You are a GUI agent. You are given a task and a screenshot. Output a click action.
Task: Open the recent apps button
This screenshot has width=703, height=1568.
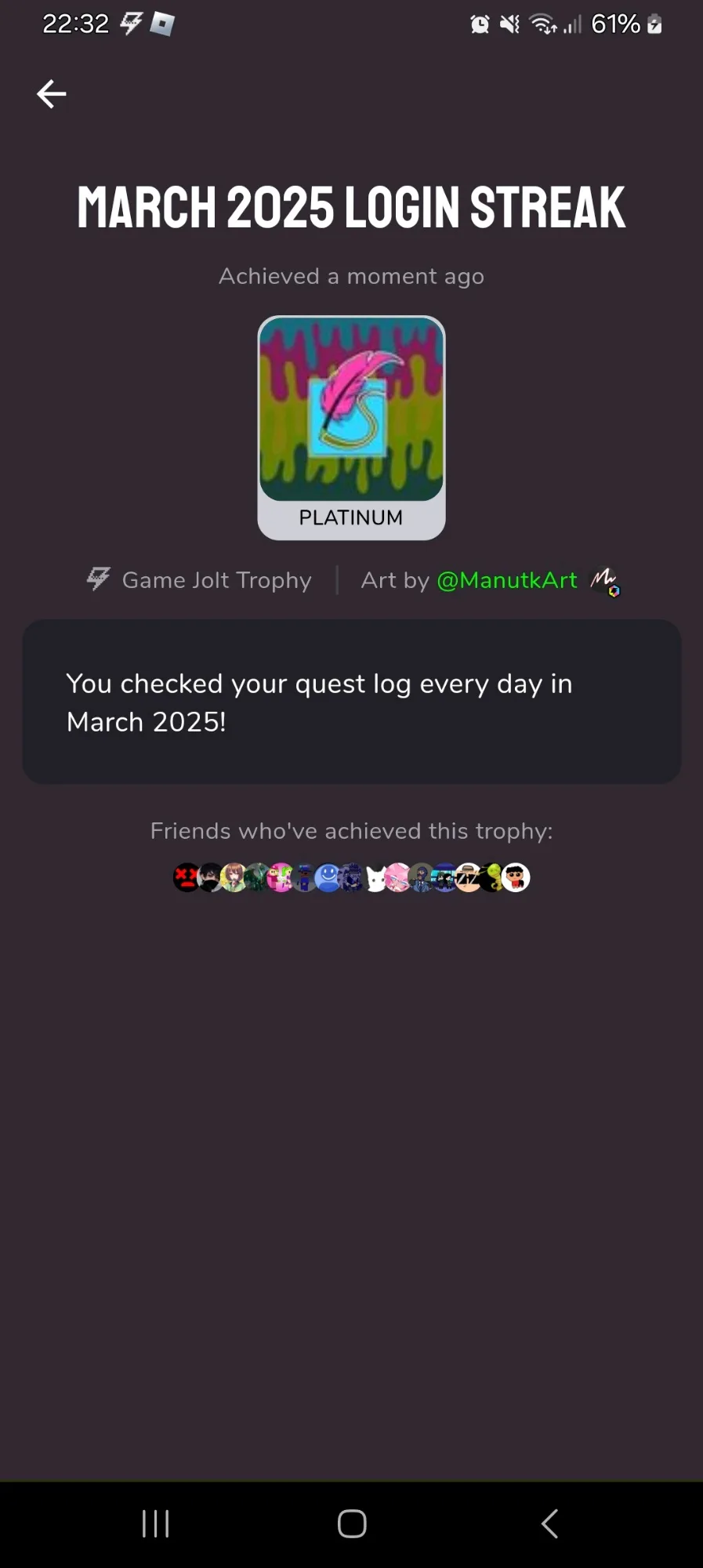coord(155,1524)
